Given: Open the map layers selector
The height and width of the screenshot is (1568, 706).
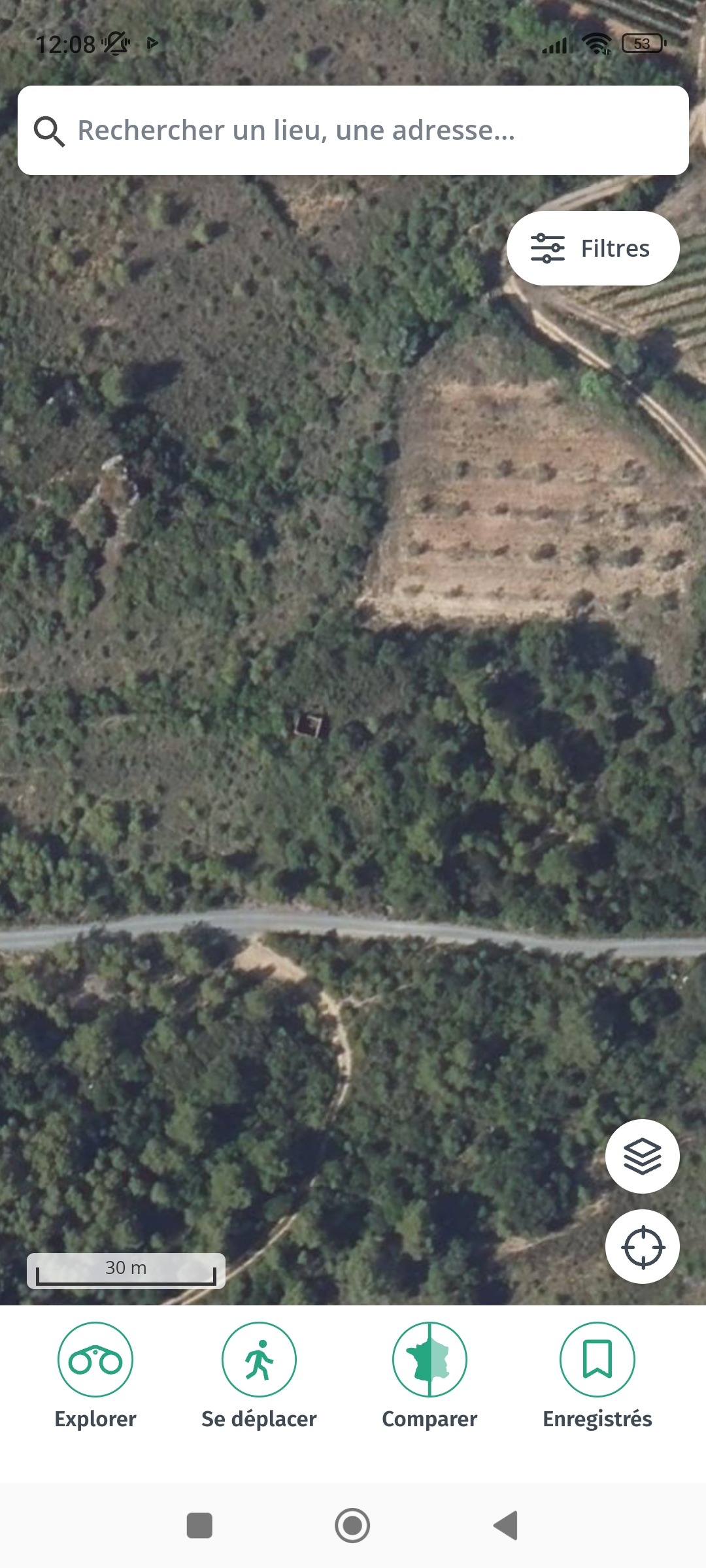Looking at the screenshot, I should [x=642, y=1156].
